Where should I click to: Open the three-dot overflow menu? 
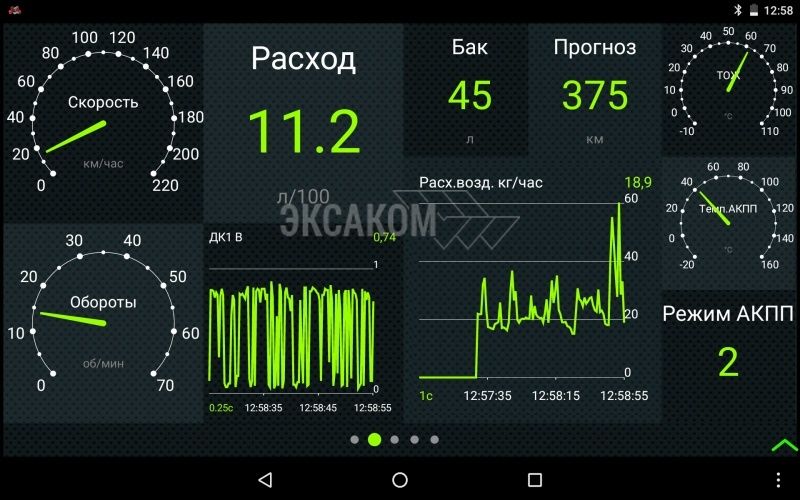[779, 480]
